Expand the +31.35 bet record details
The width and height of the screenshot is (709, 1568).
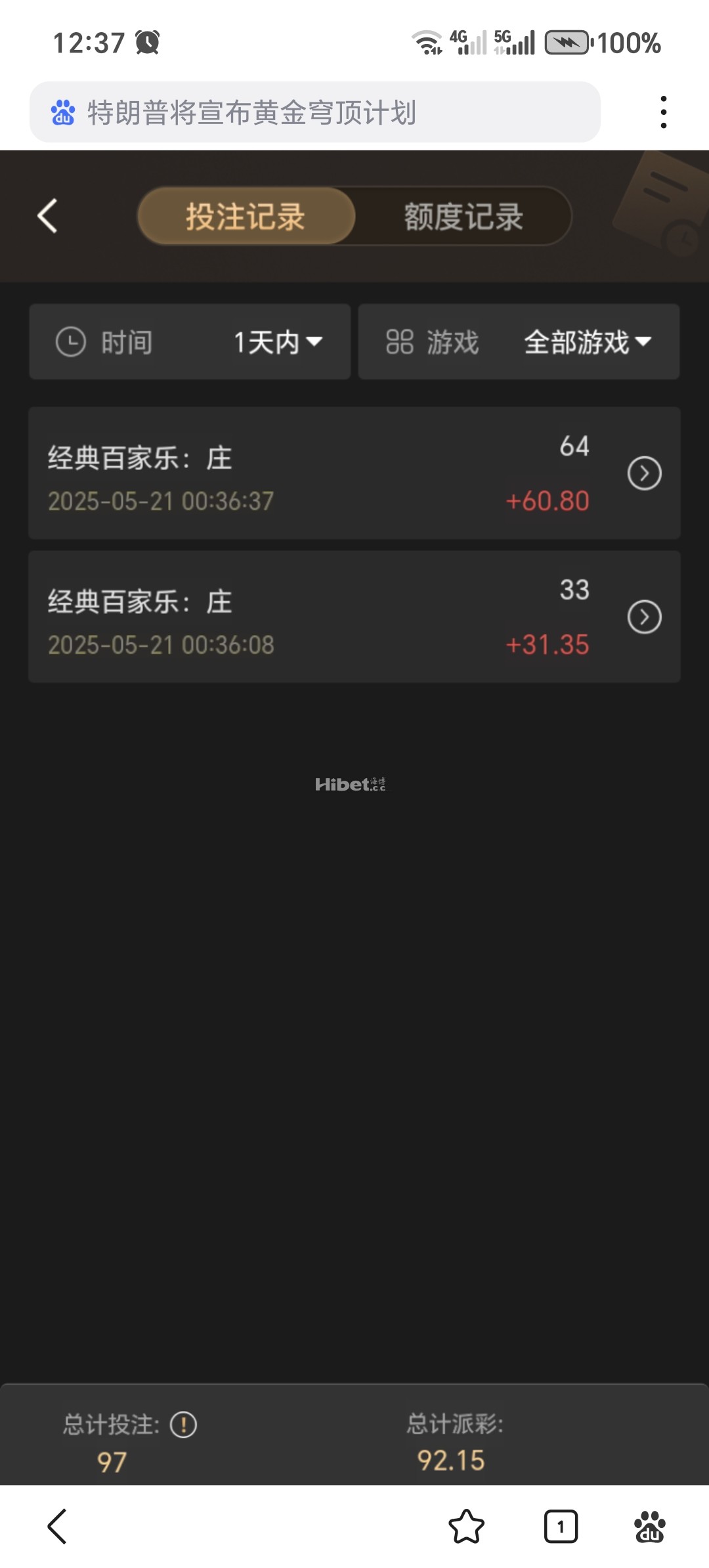pos(645,617)
